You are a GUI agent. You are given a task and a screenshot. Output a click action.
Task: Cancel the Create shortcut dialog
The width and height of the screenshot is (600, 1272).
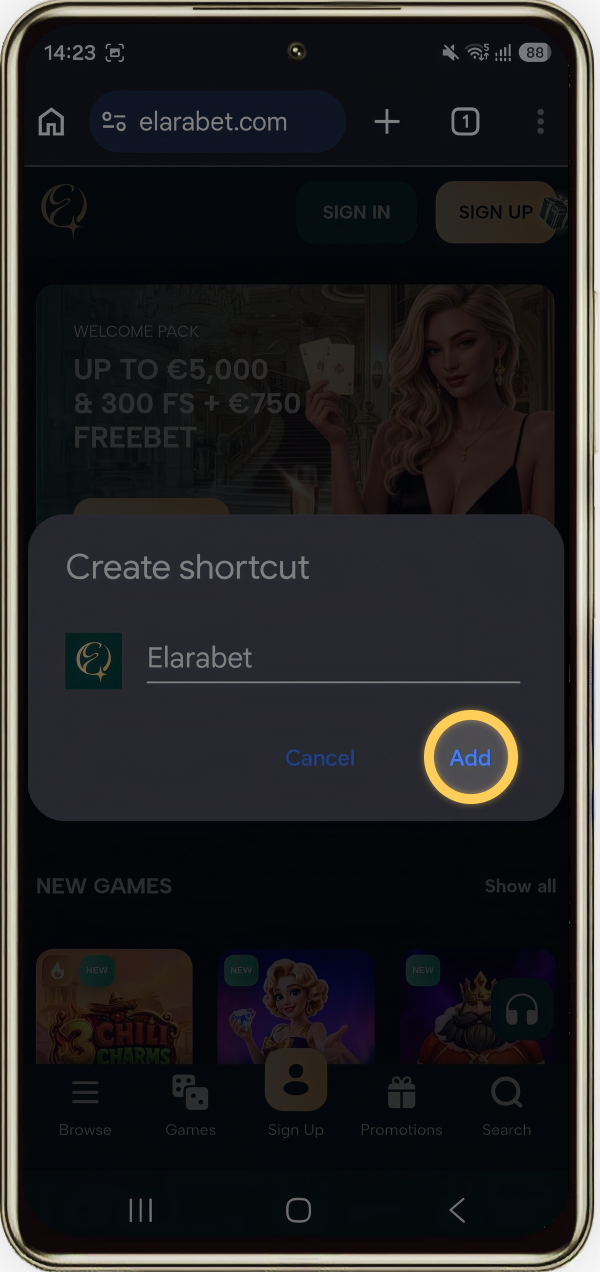point(320,758)
